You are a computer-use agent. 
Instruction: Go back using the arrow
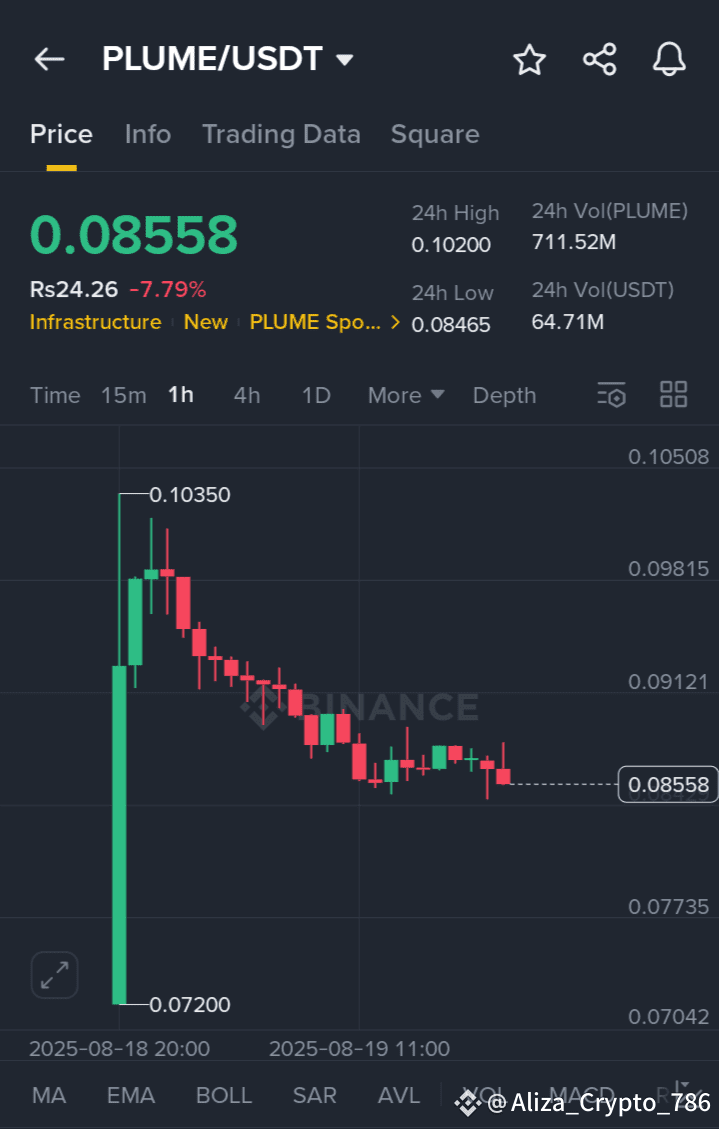(49, 60)
